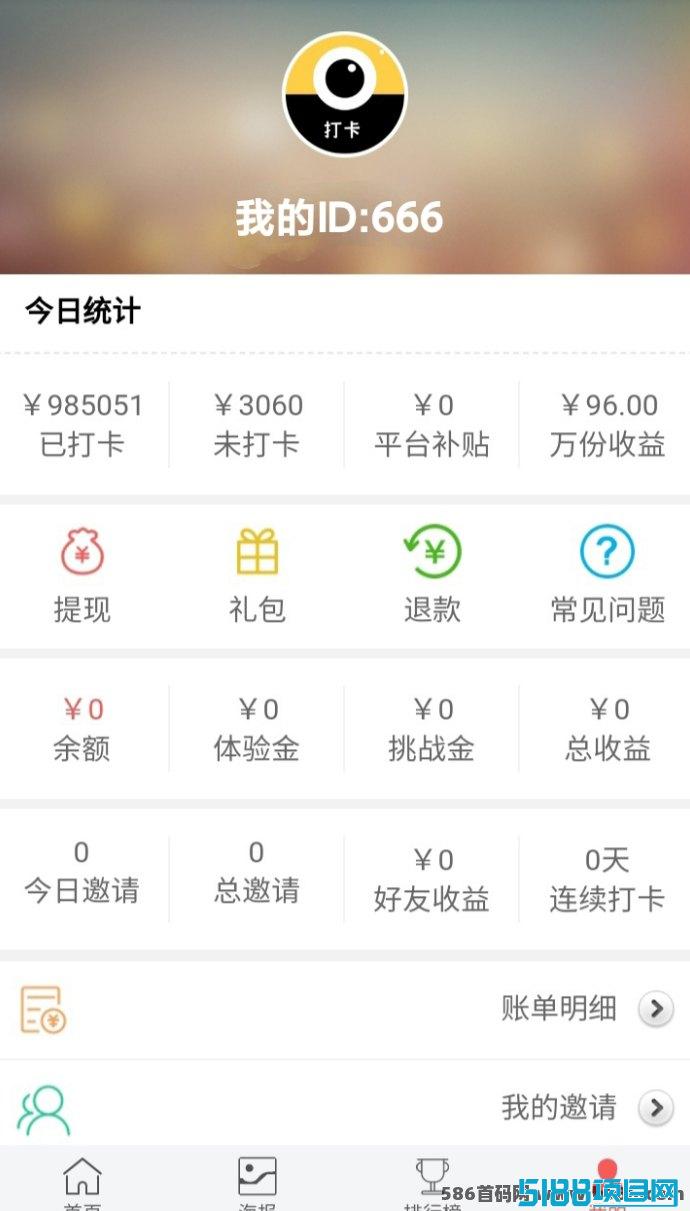
Task: Open the 礼包 gift pack
Action: (x=257, y=576)
